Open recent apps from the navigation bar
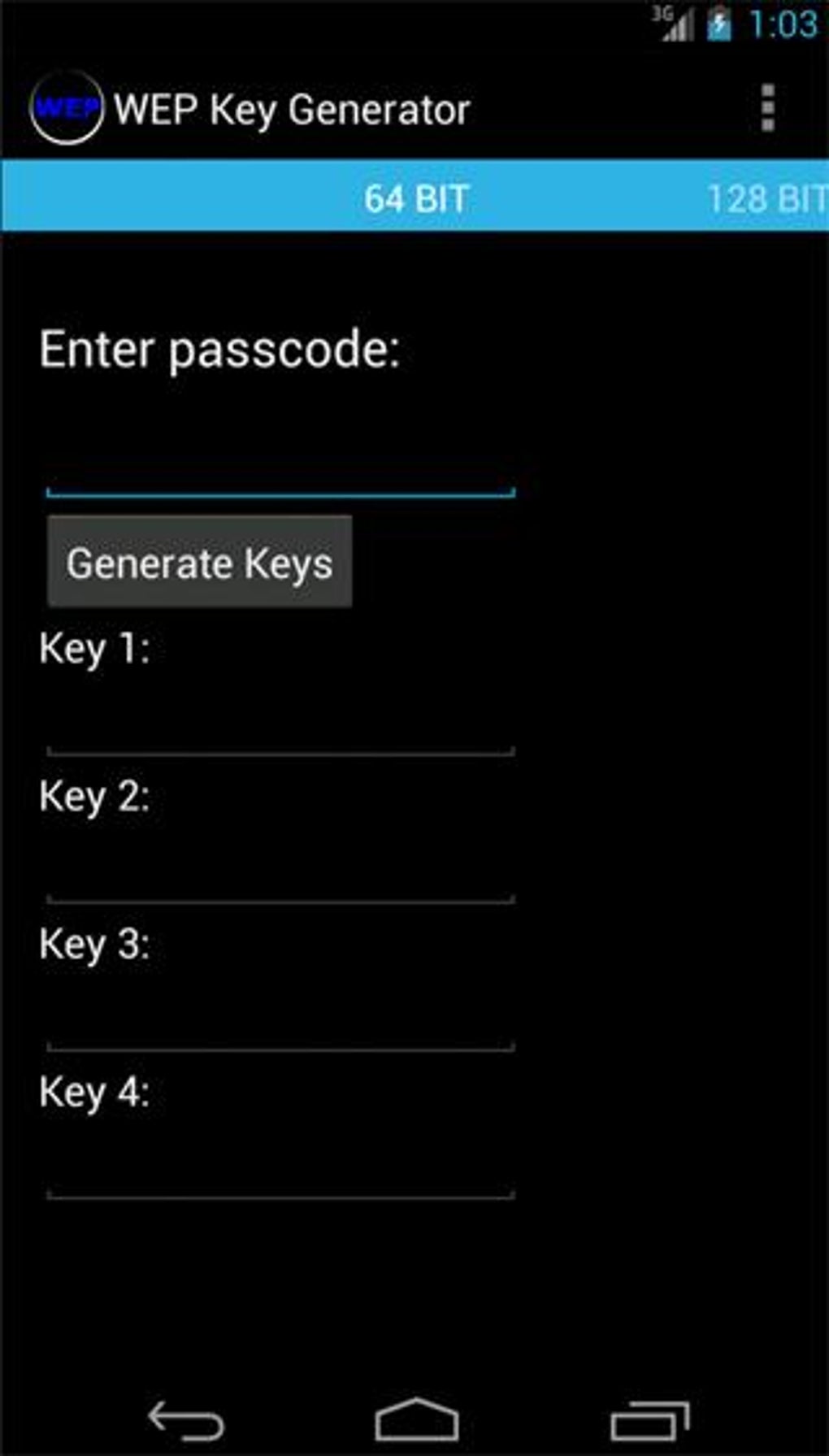Image resolution: width=829 pixels, height=1456 pixels. click(650, 1419)
